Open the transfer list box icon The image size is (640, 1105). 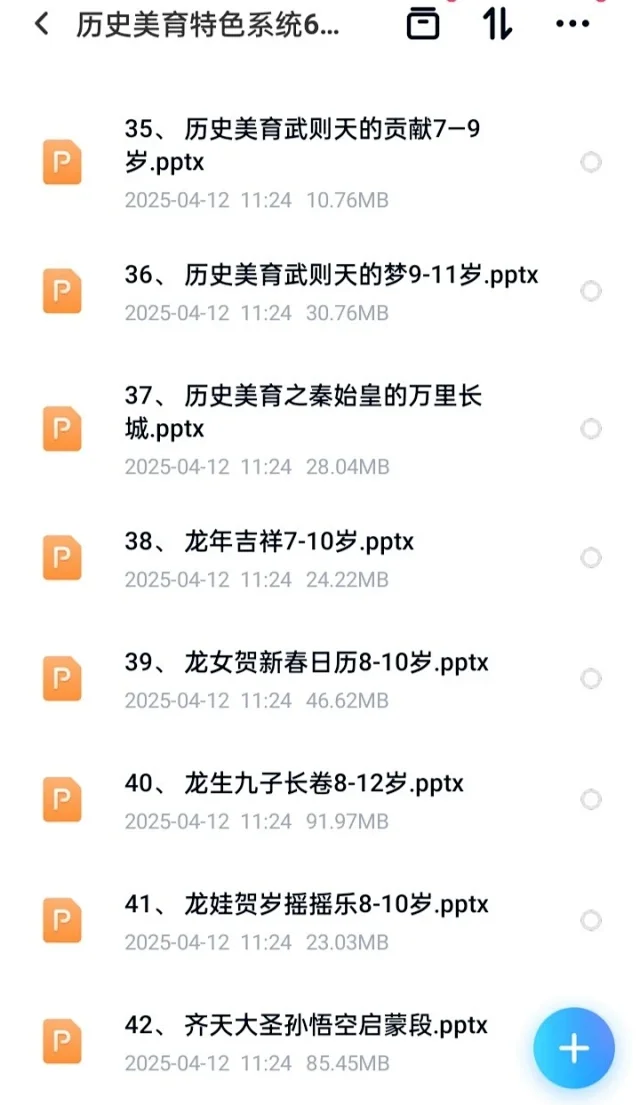pyautogui.click(x=423, y=25)
